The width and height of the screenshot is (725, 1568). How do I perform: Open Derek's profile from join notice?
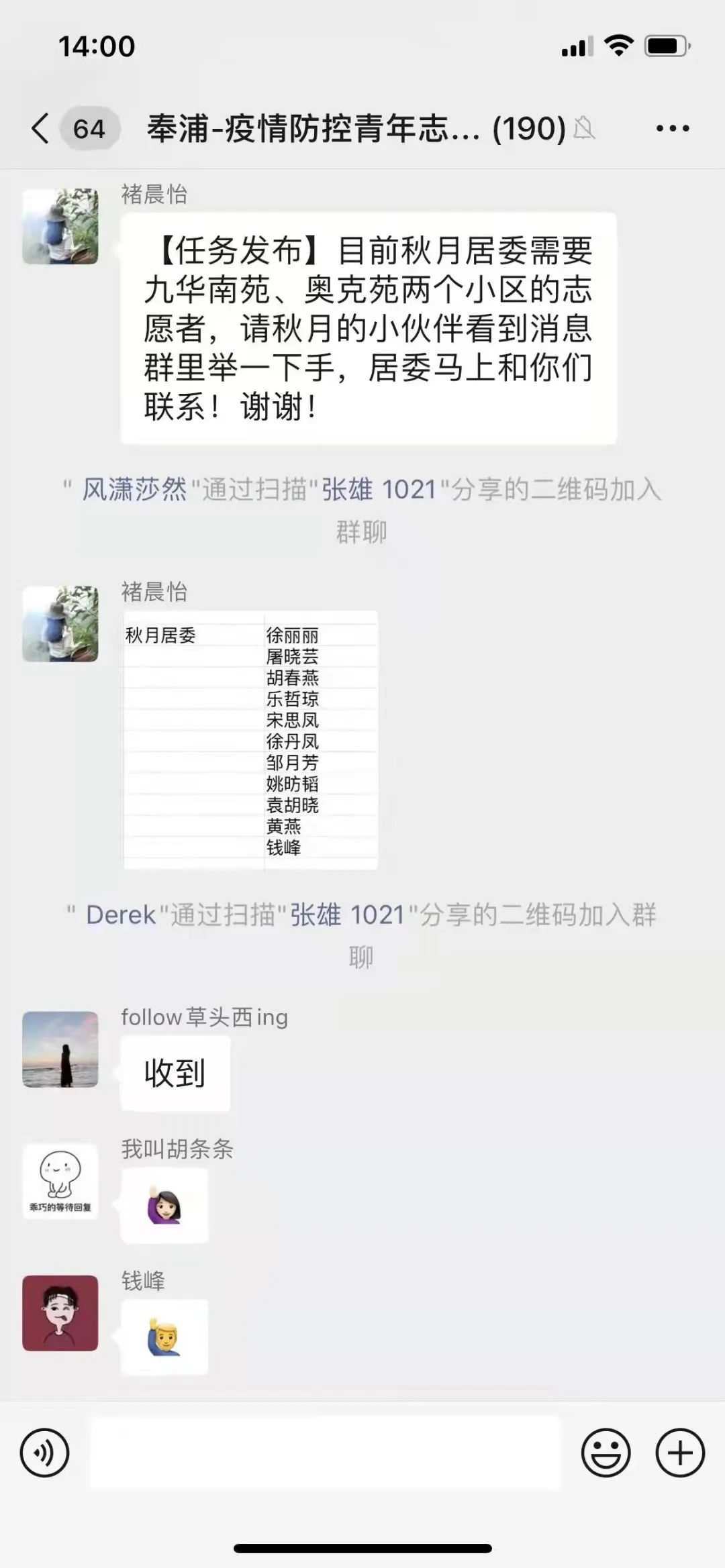[121, 915]
